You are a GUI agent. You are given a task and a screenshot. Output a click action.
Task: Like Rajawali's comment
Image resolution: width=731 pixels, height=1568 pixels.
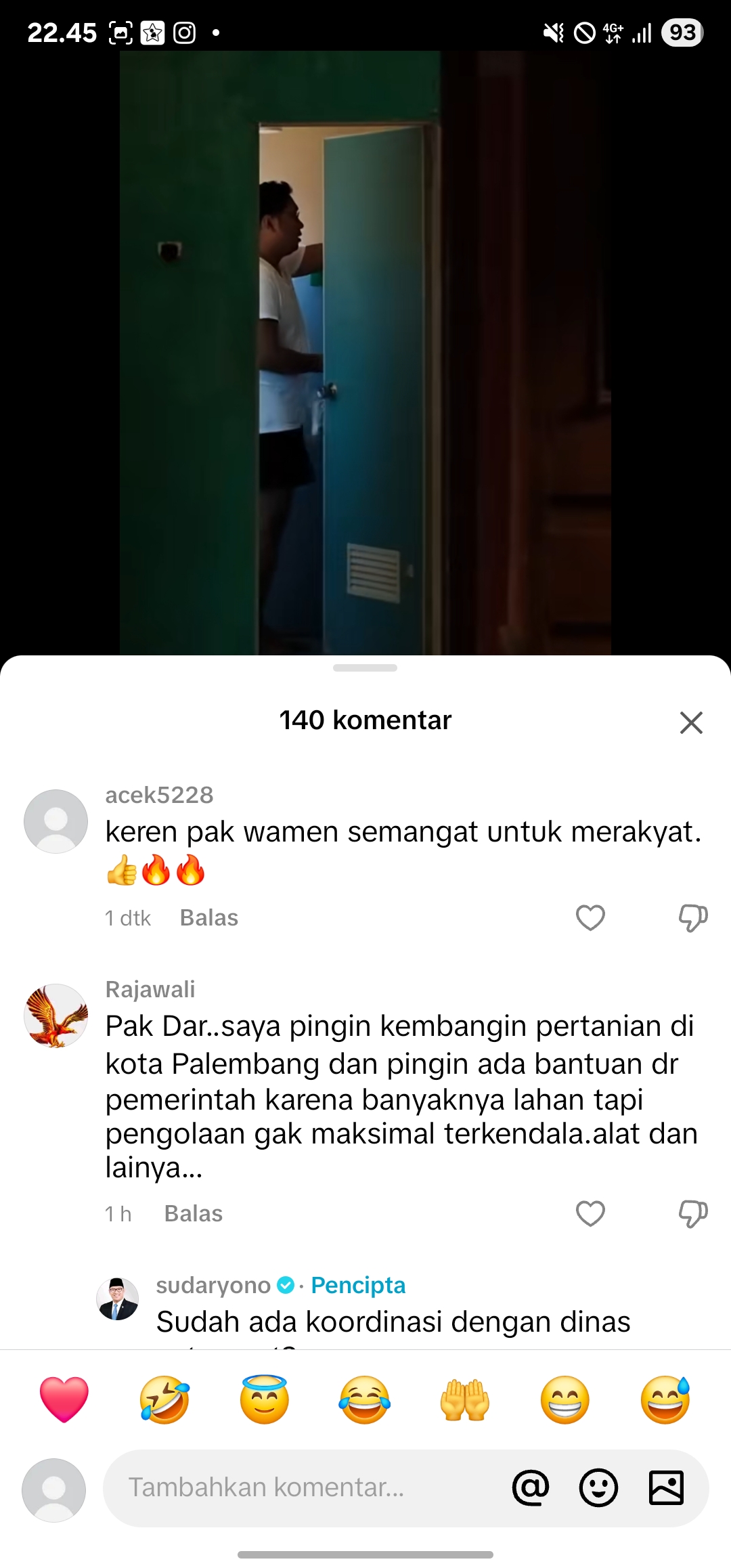[590, 1213]
